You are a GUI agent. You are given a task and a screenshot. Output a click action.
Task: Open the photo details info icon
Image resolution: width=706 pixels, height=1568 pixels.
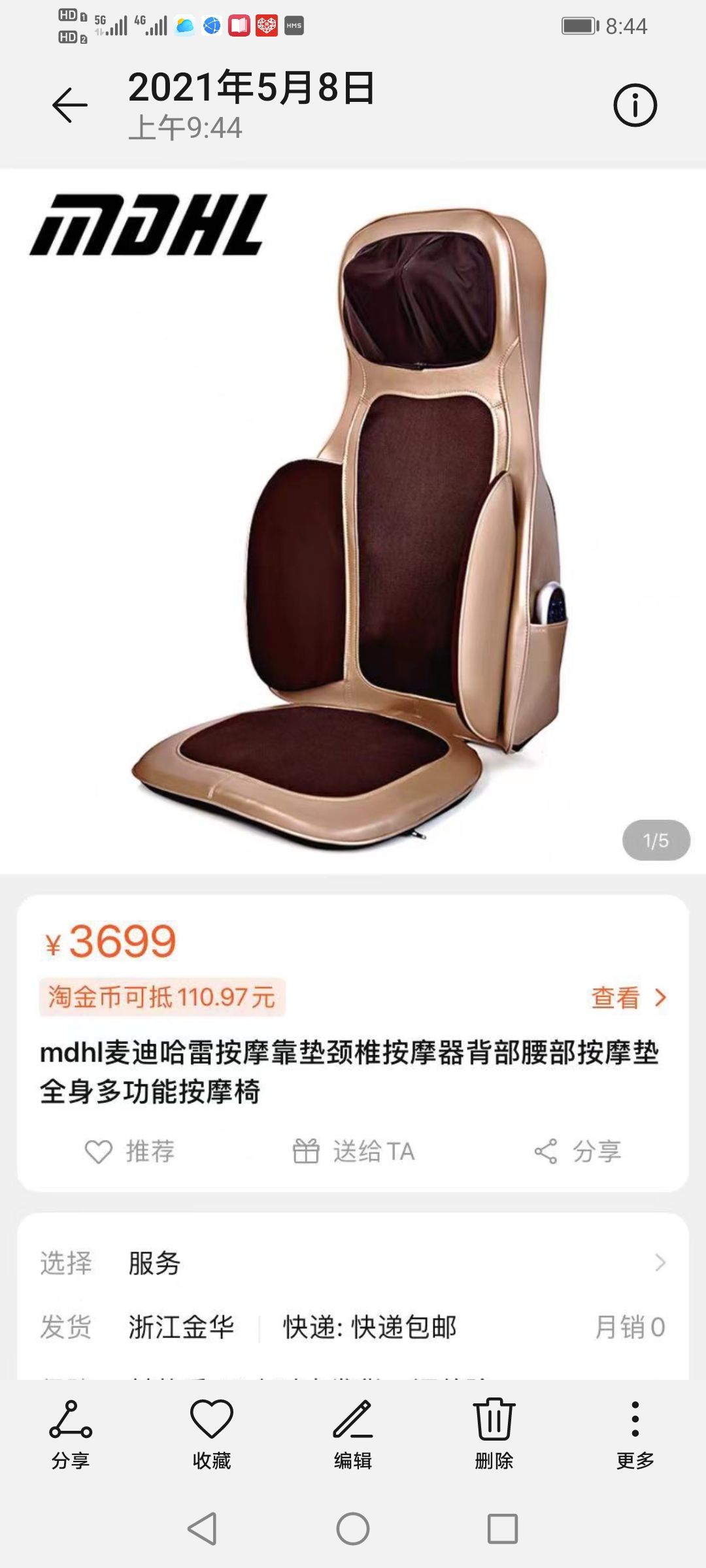[x=635, y=105]
